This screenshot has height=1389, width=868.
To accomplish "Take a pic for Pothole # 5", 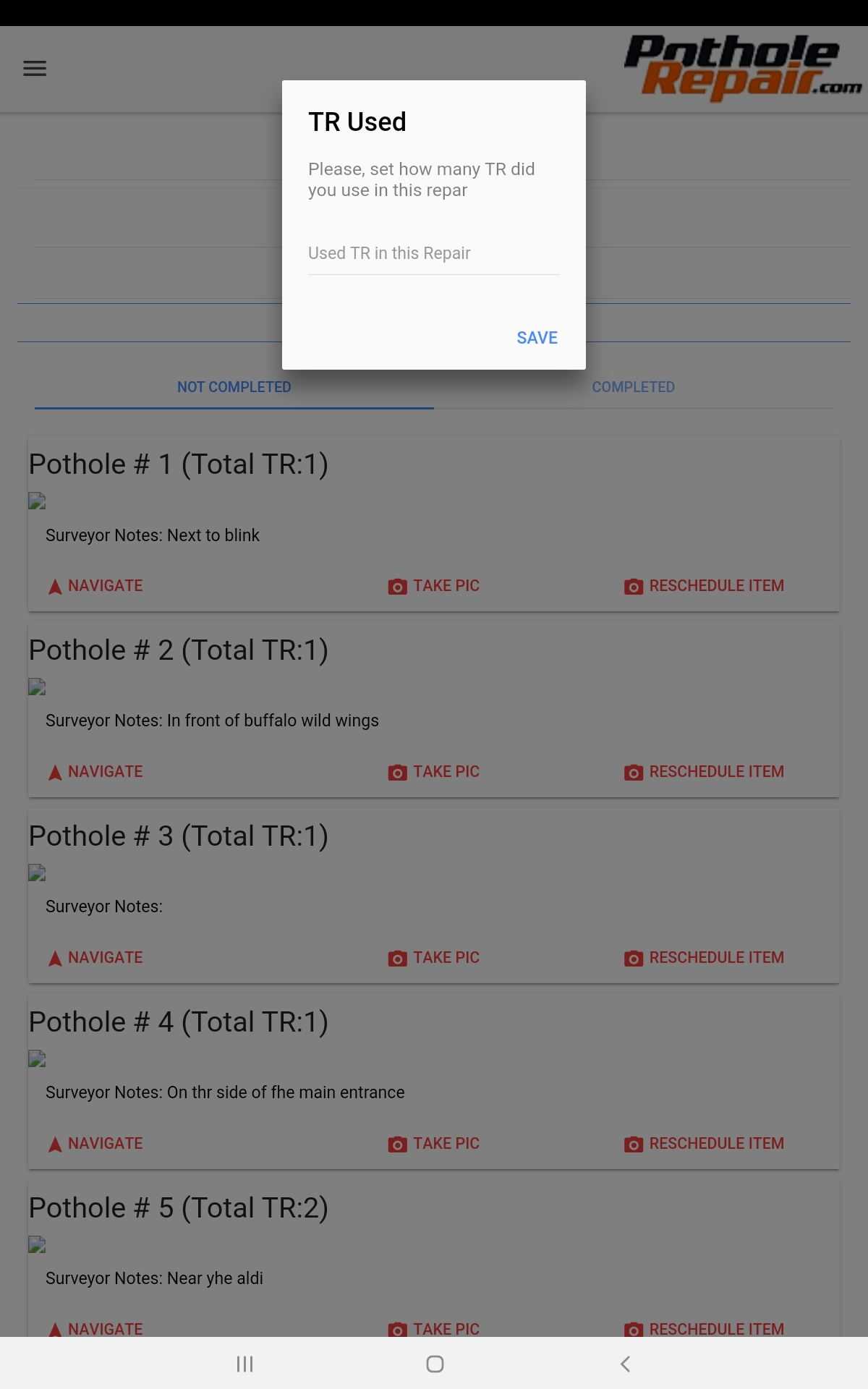I will click(x=434, y=1328).
